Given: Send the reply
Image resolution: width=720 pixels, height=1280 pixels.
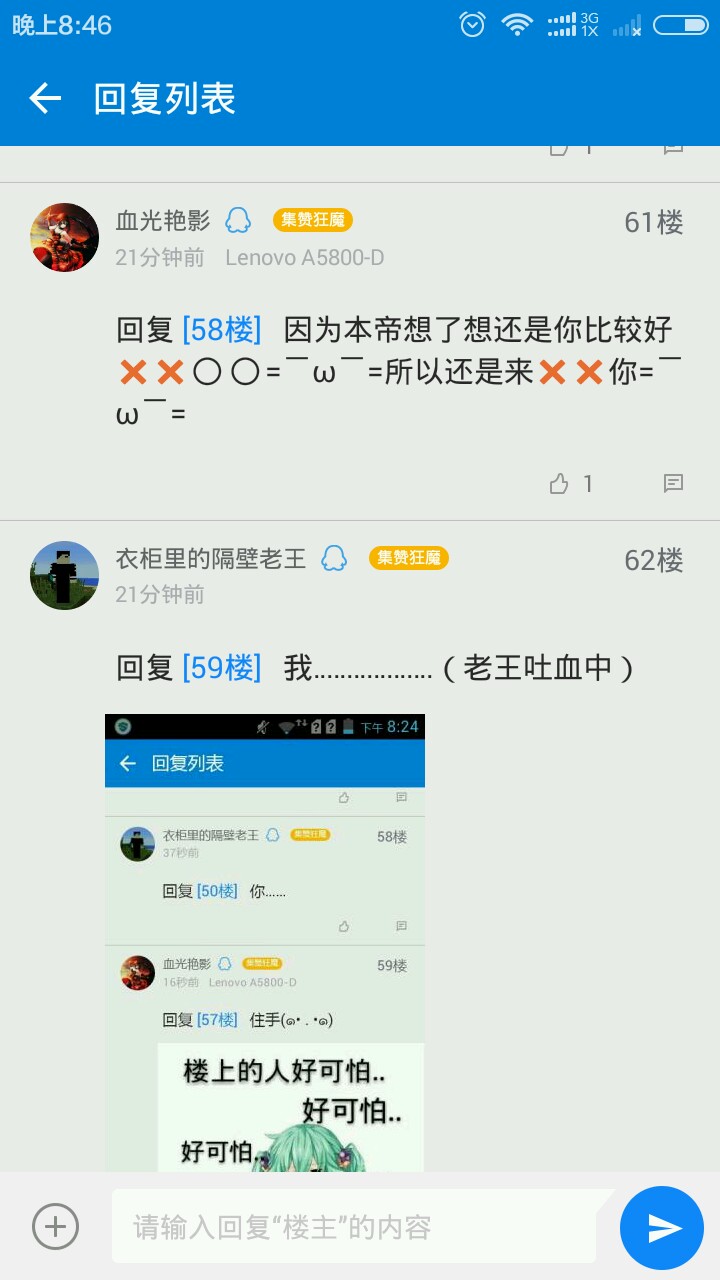Looking at the screenshot, I should point(662,1227).
